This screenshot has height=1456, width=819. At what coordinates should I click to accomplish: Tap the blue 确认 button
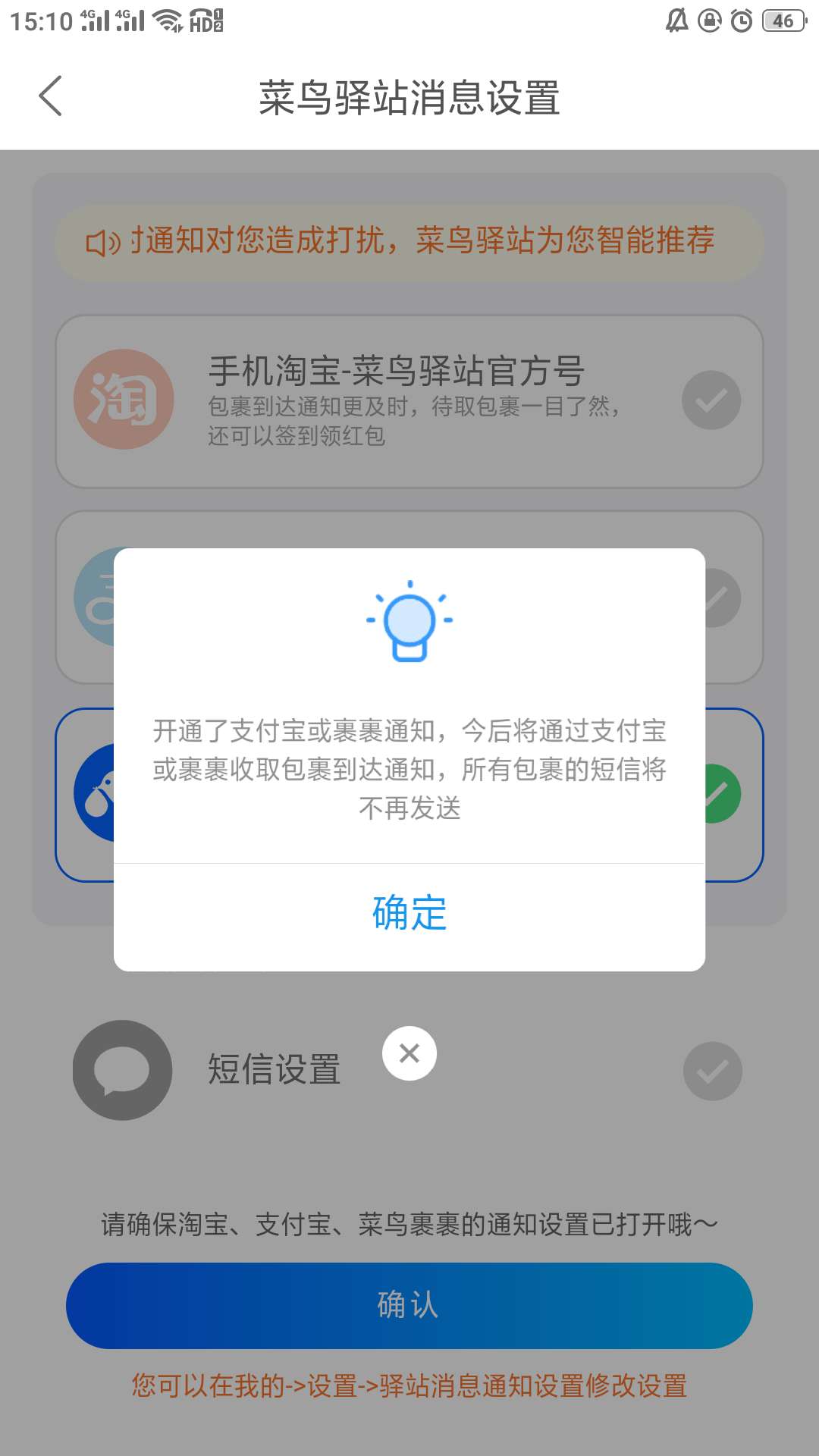(x=409, y=1305)
